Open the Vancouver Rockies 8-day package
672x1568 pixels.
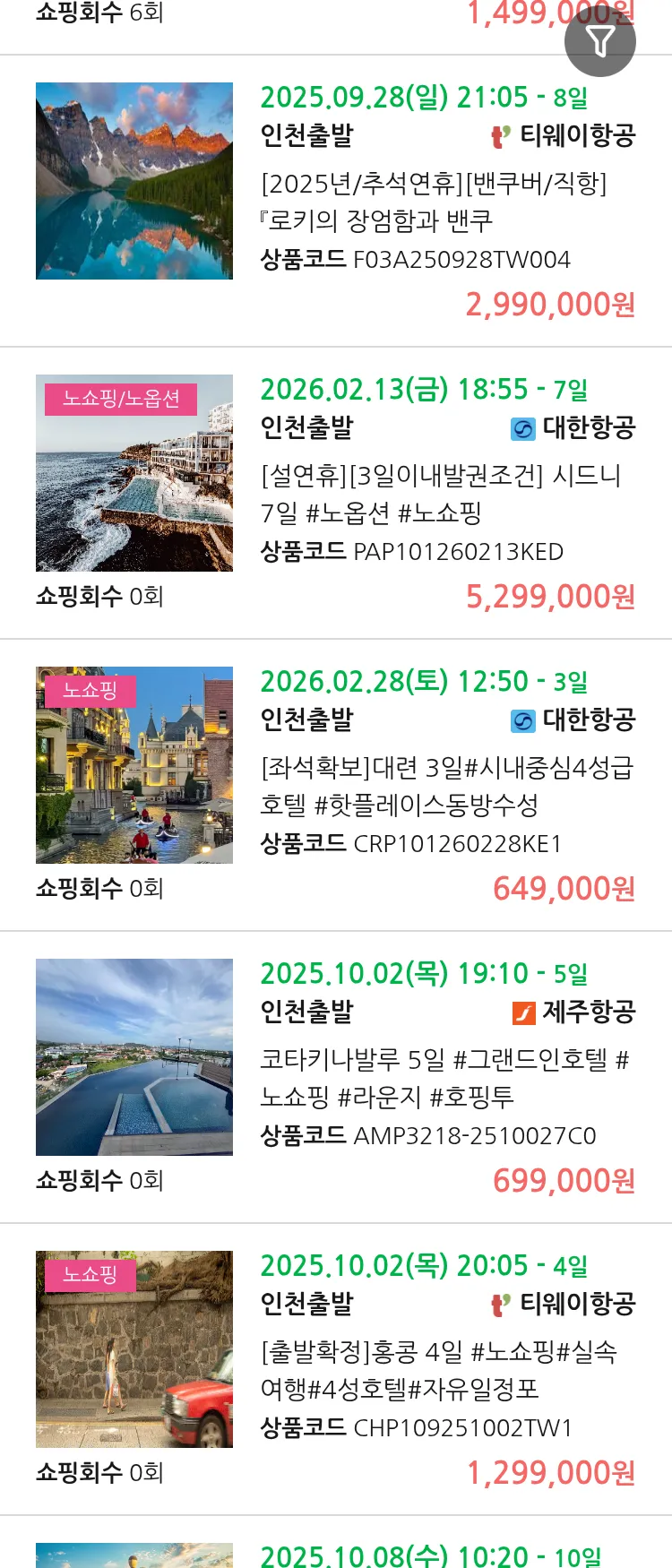tap(434, 202)
